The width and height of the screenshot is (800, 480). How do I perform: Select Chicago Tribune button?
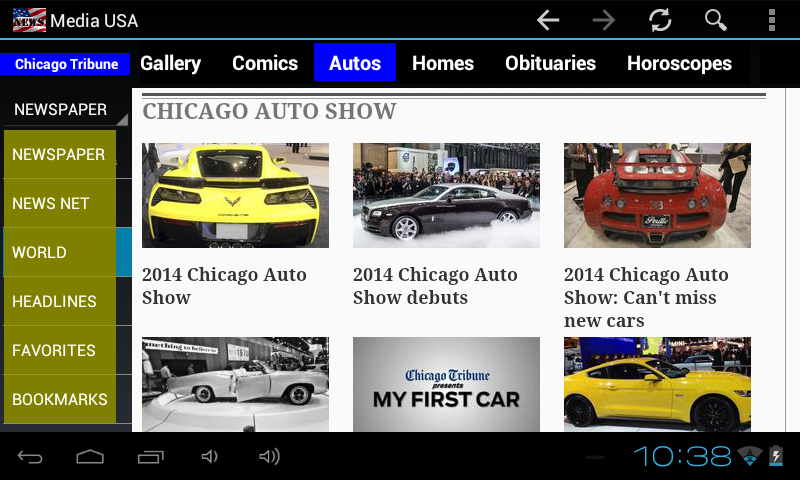pos(66,64)
